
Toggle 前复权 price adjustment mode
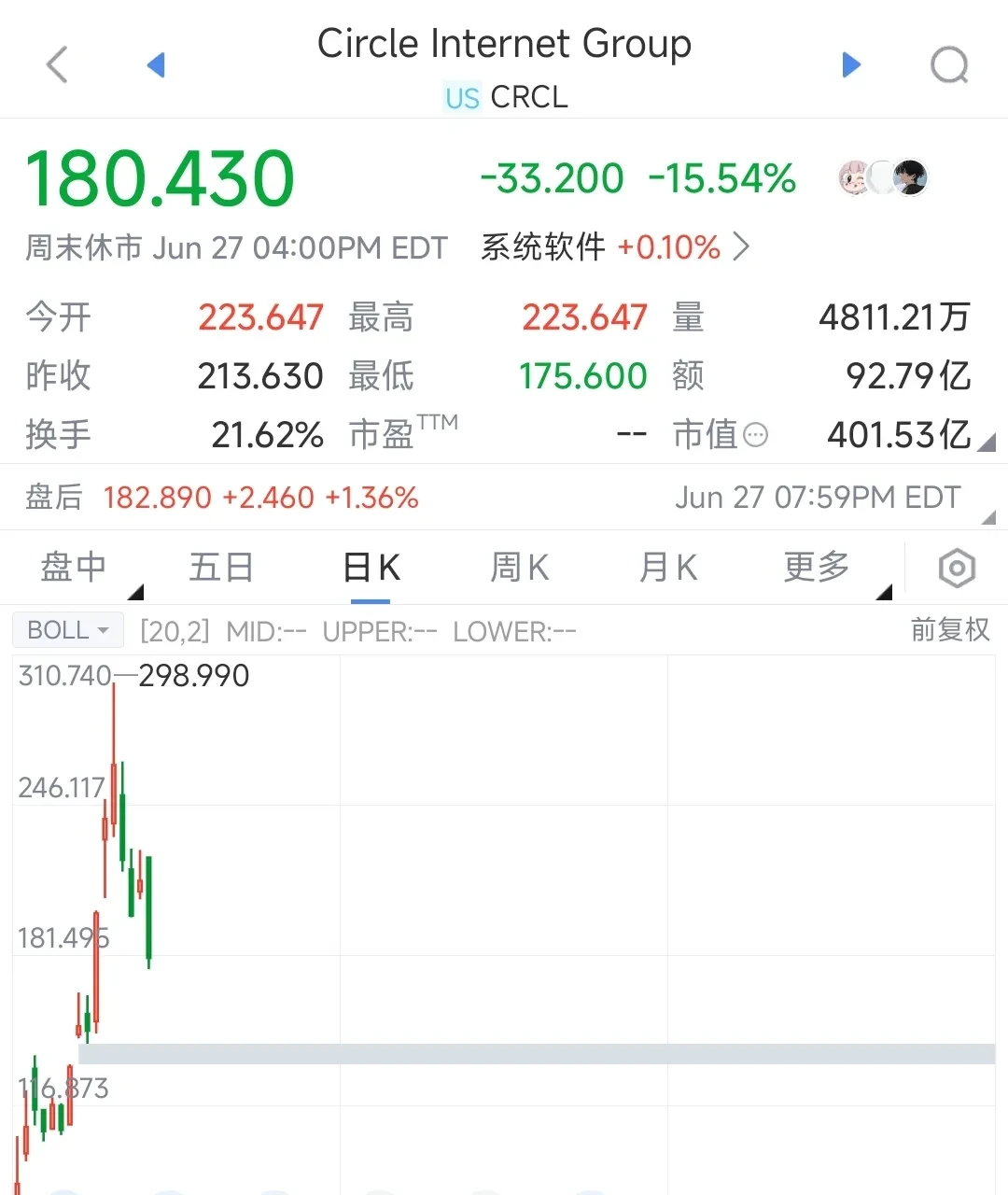pos(950,630)
